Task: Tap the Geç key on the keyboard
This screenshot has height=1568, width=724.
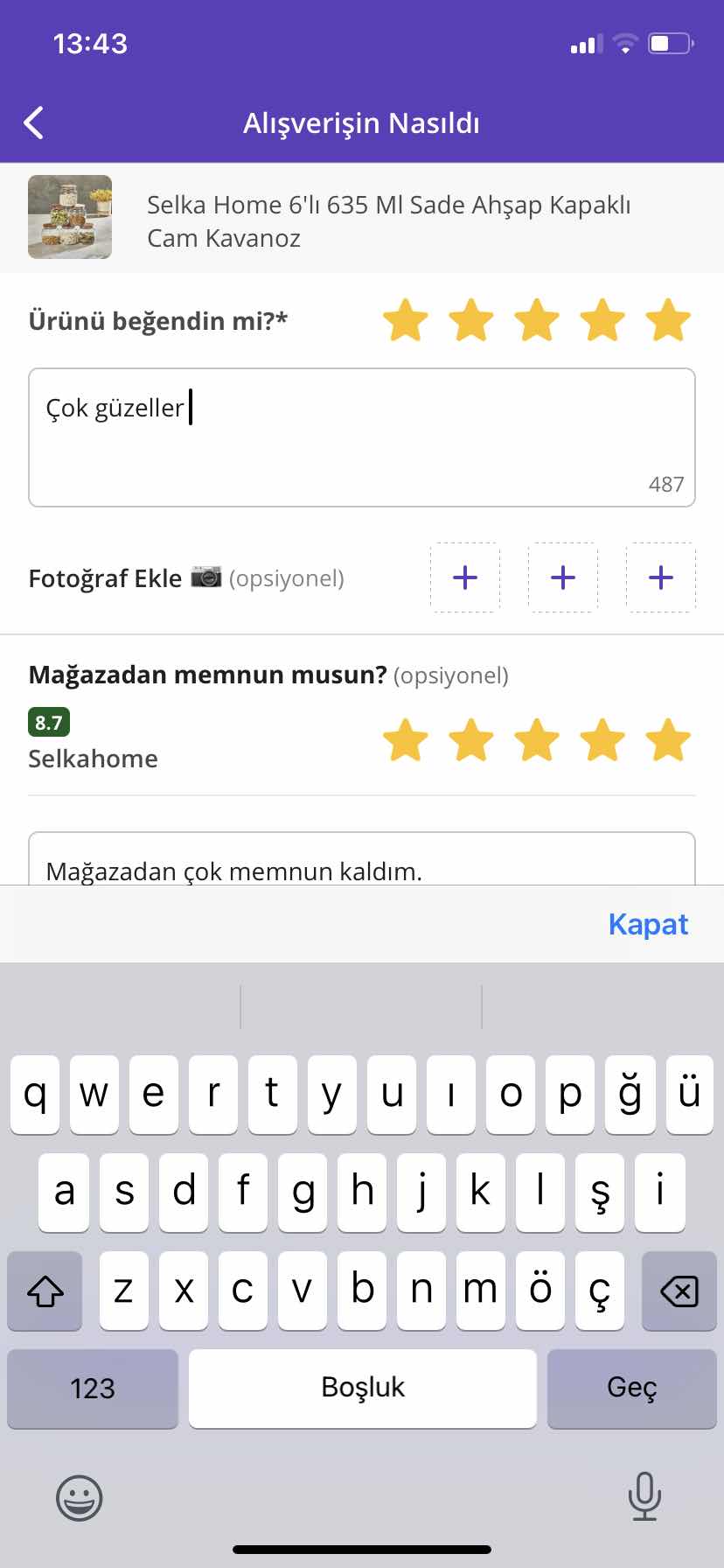Action: pyautogui.click(x=631, y=1389)
